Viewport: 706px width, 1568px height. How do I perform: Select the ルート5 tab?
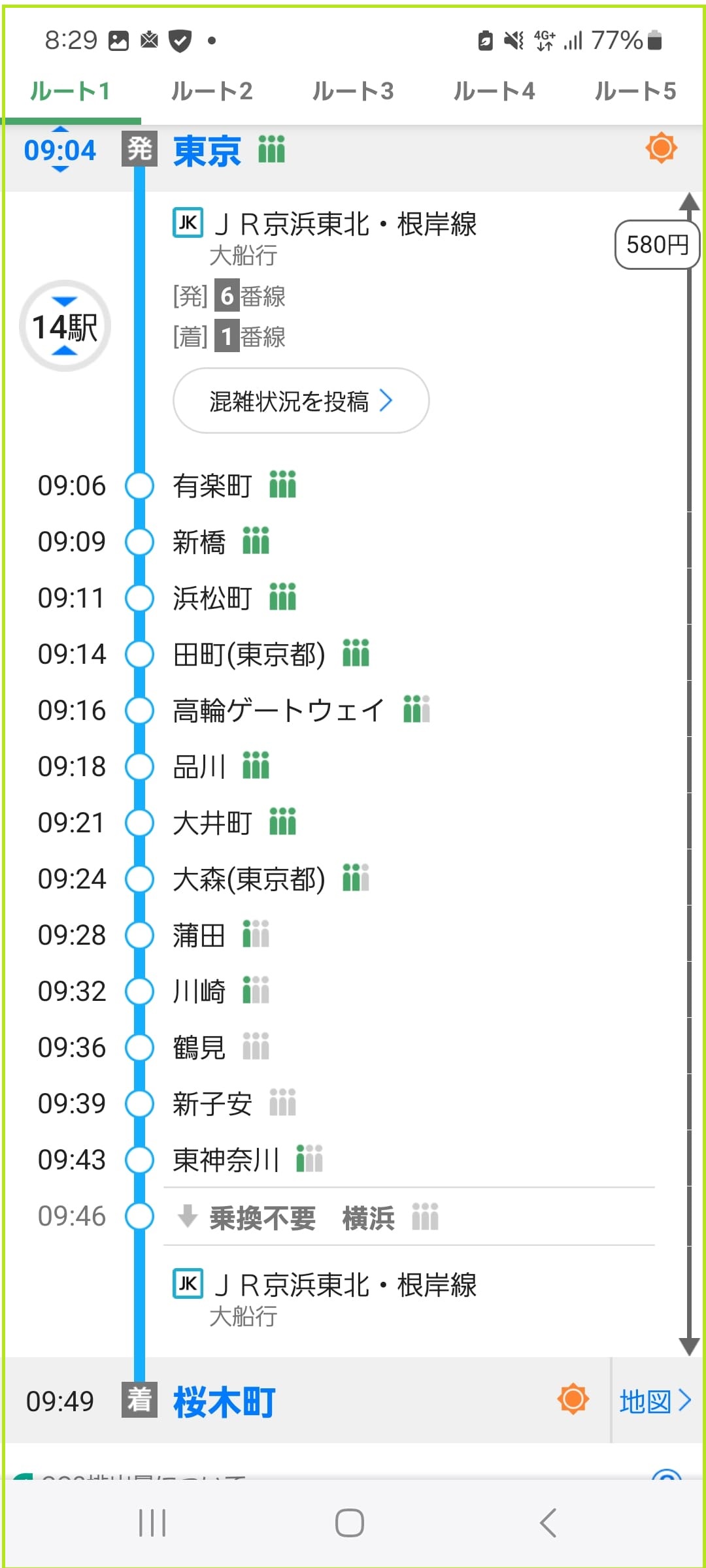point(635,91)
